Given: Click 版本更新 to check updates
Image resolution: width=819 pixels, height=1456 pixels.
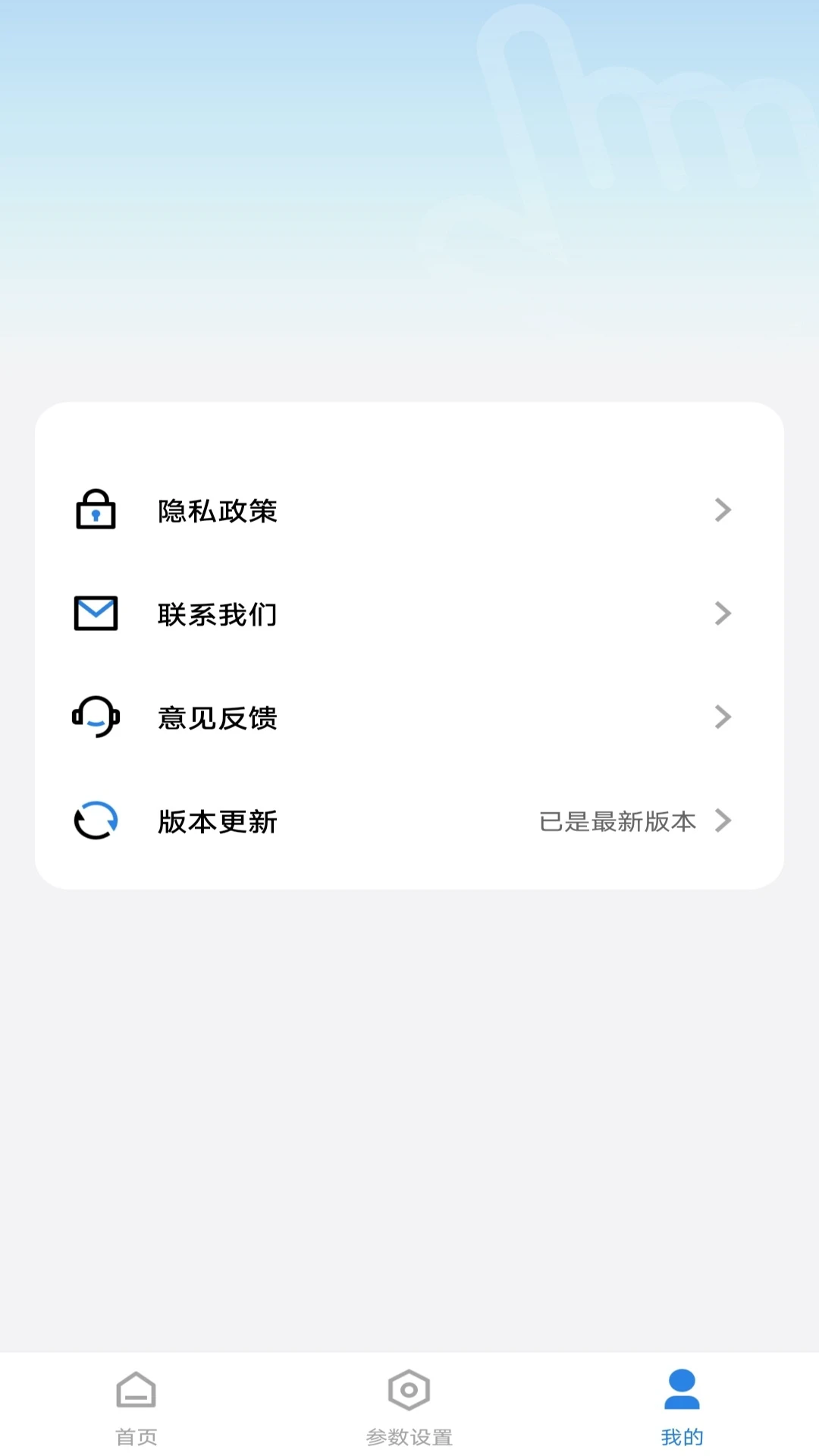Looking at the screenshot, I should point(218,820).
